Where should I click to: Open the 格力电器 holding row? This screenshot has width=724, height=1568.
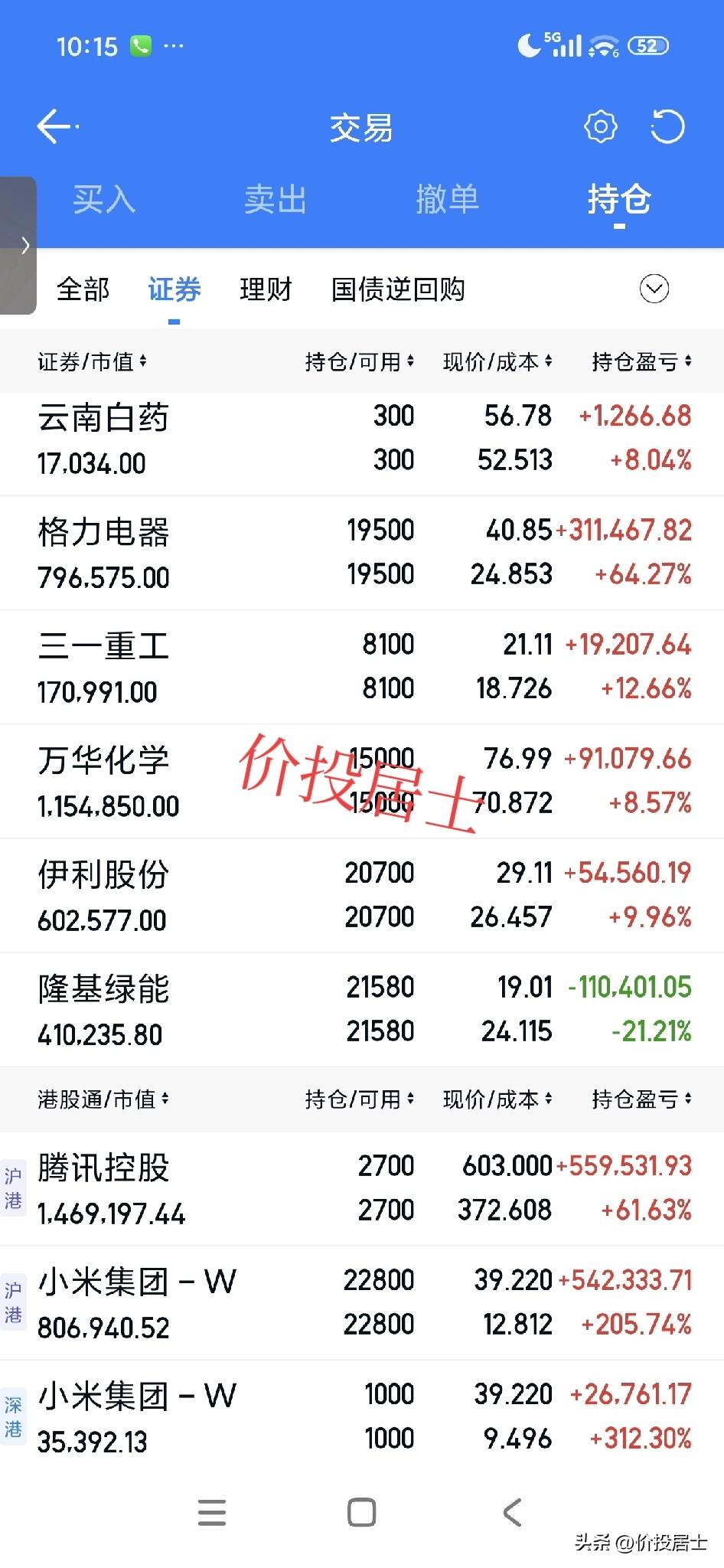(x=362, y=553)
